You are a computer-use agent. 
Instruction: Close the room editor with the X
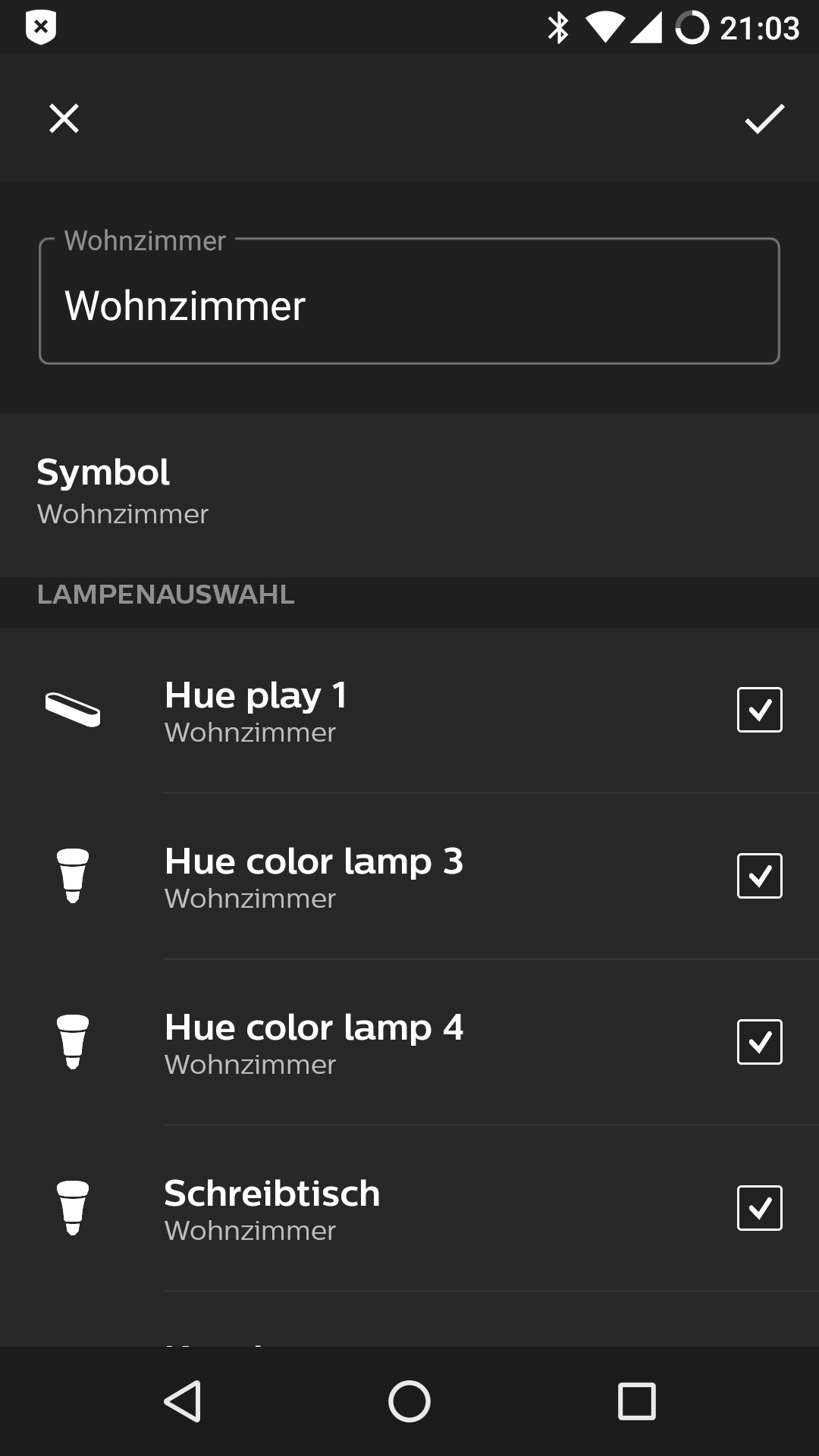point(64,119)
